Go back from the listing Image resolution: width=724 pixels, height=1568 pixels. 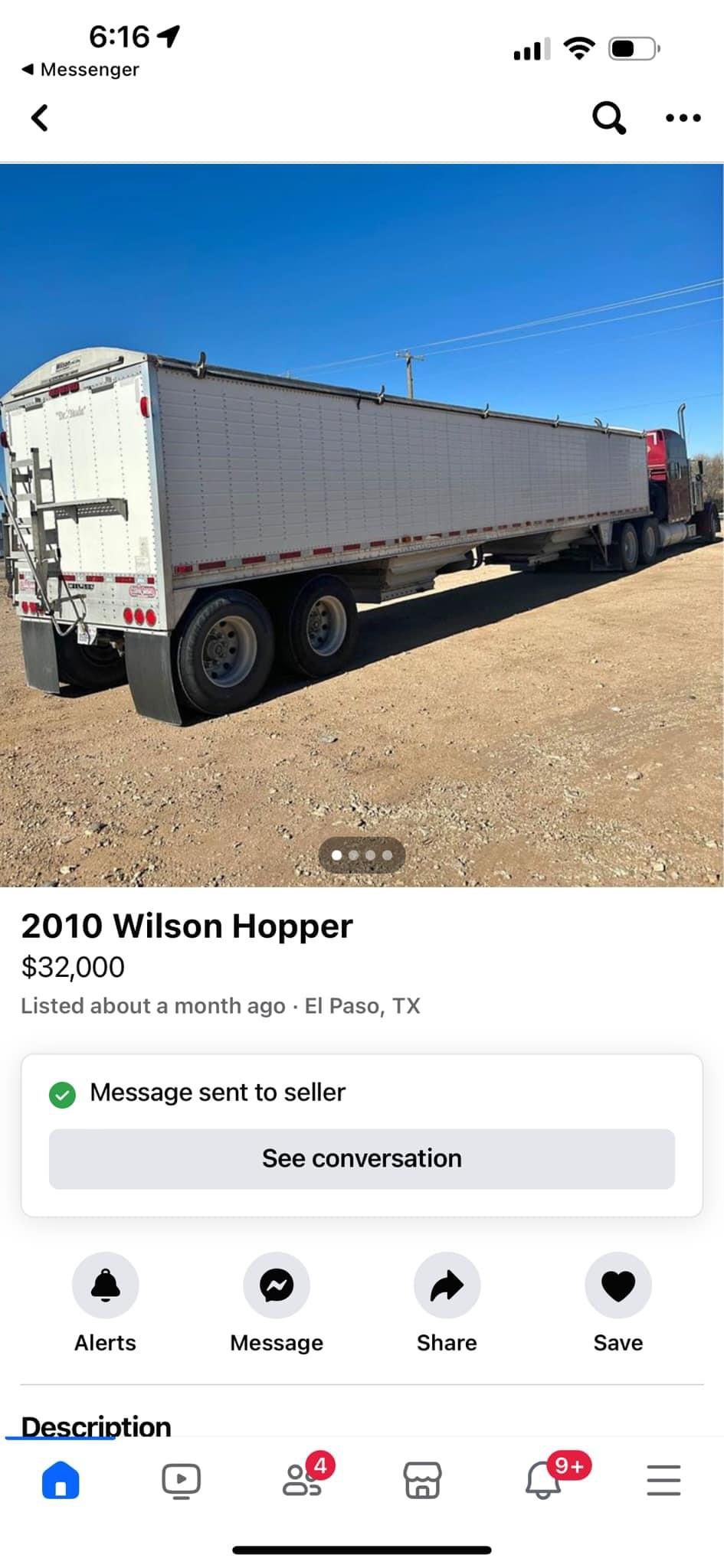point(40,118)
